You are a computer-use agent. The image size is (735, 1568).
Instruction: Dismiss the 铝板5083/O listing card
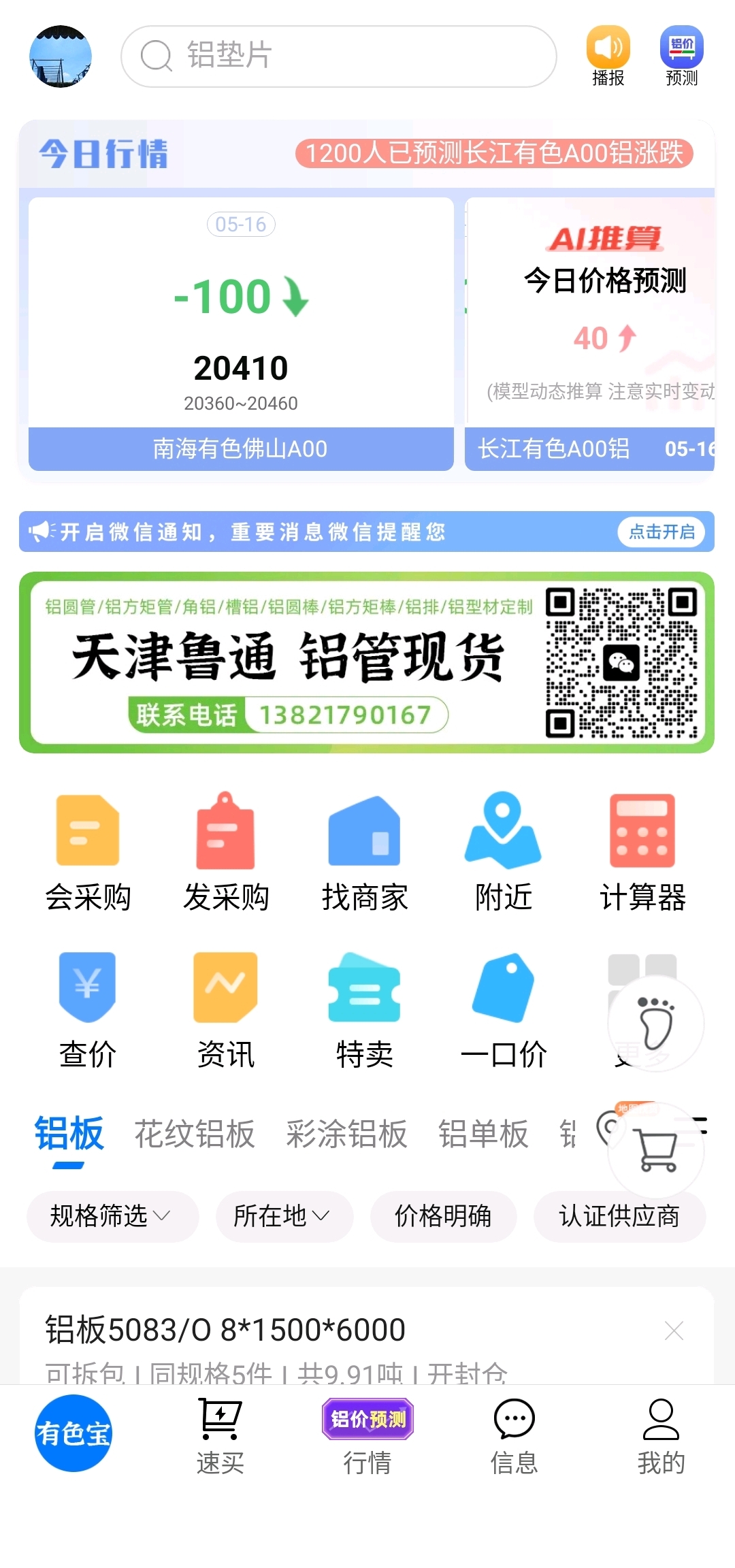pyautogui.click(x=674, y=1330)
